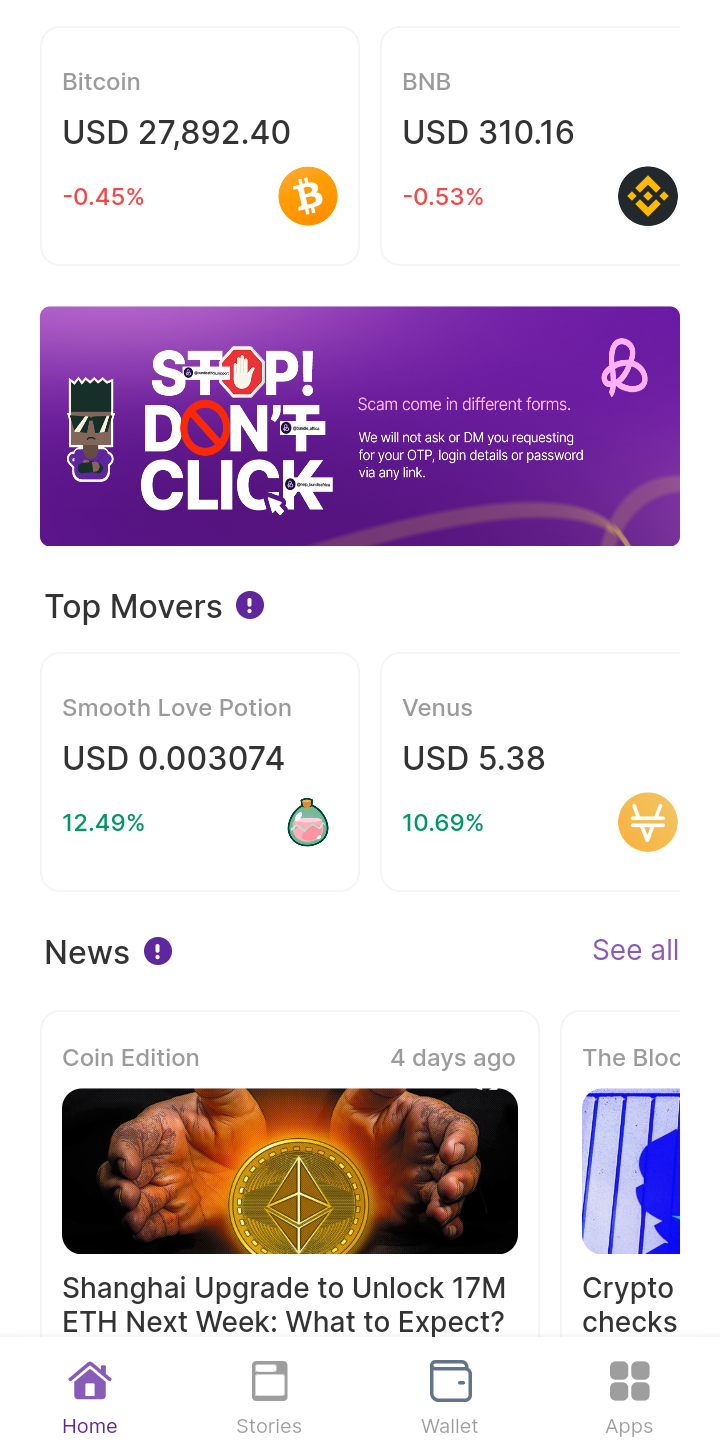Click the Bitcoin coin logo
Viewport: 720px width, 1449px height.
coord(308,196)
